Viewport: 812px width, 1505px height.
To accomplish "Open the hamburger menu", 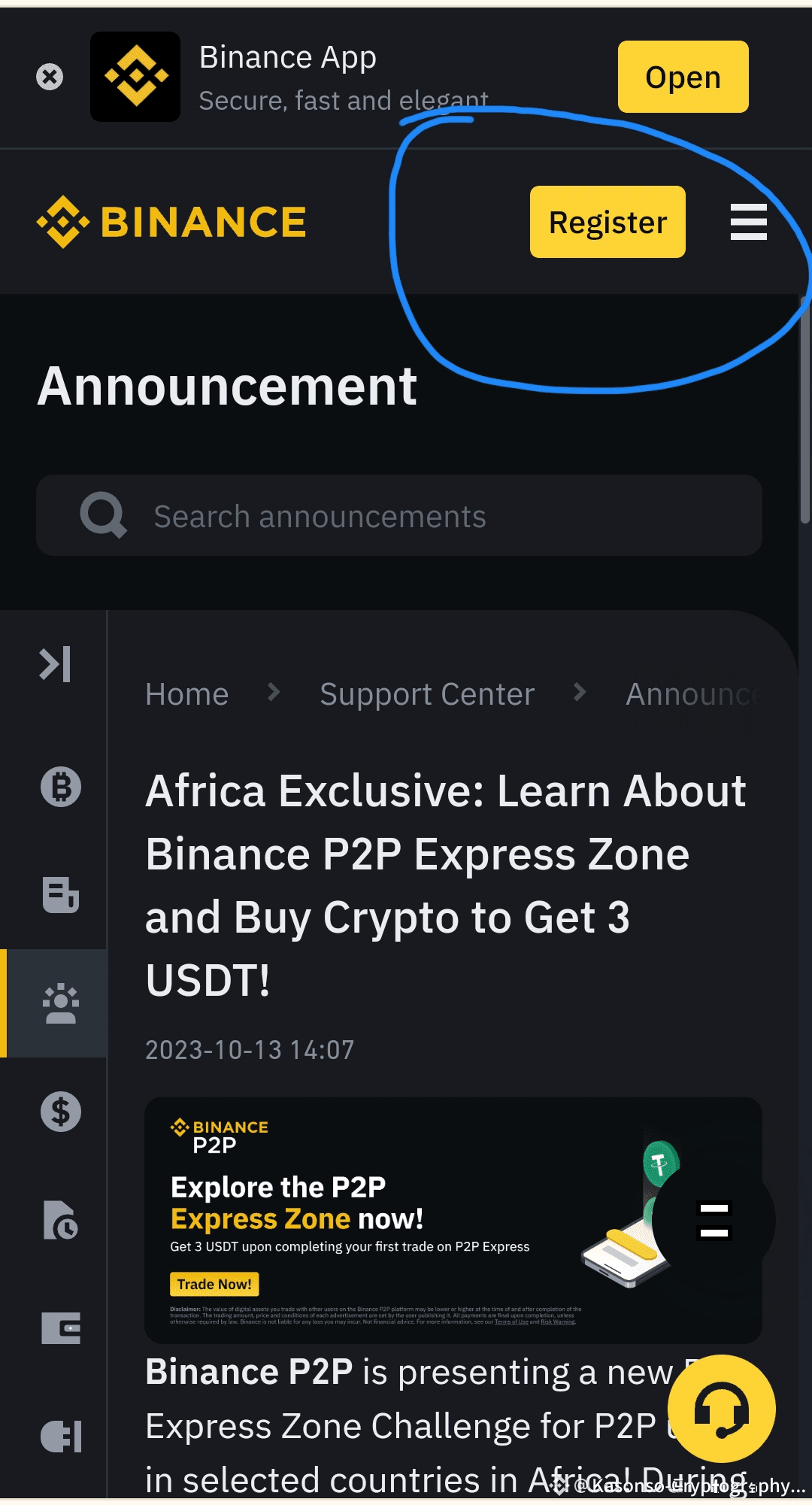I will pos(748,222).
